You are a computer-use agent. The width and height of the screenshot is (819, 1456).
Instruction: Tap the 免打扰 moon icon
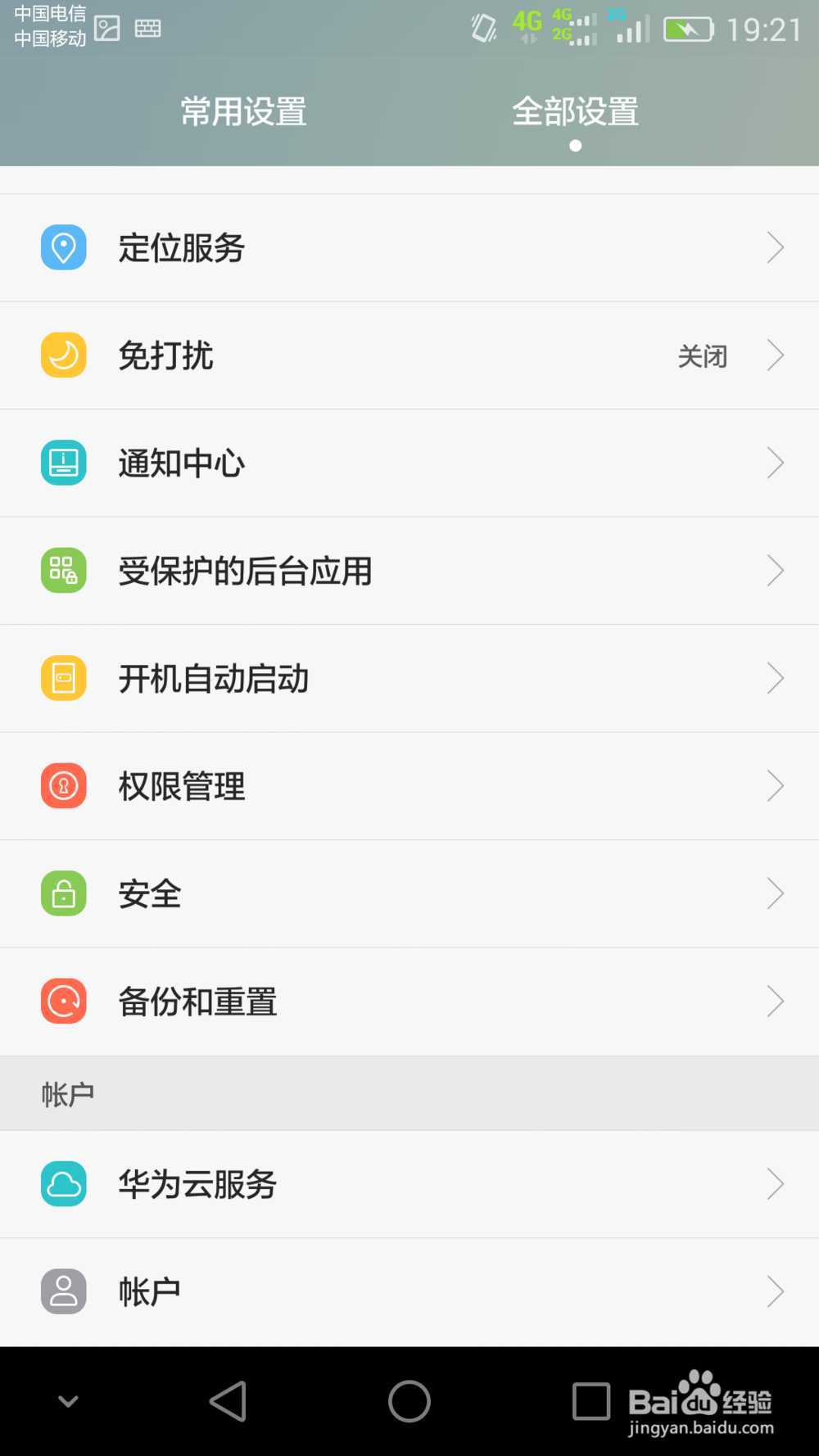pos(63,355)
